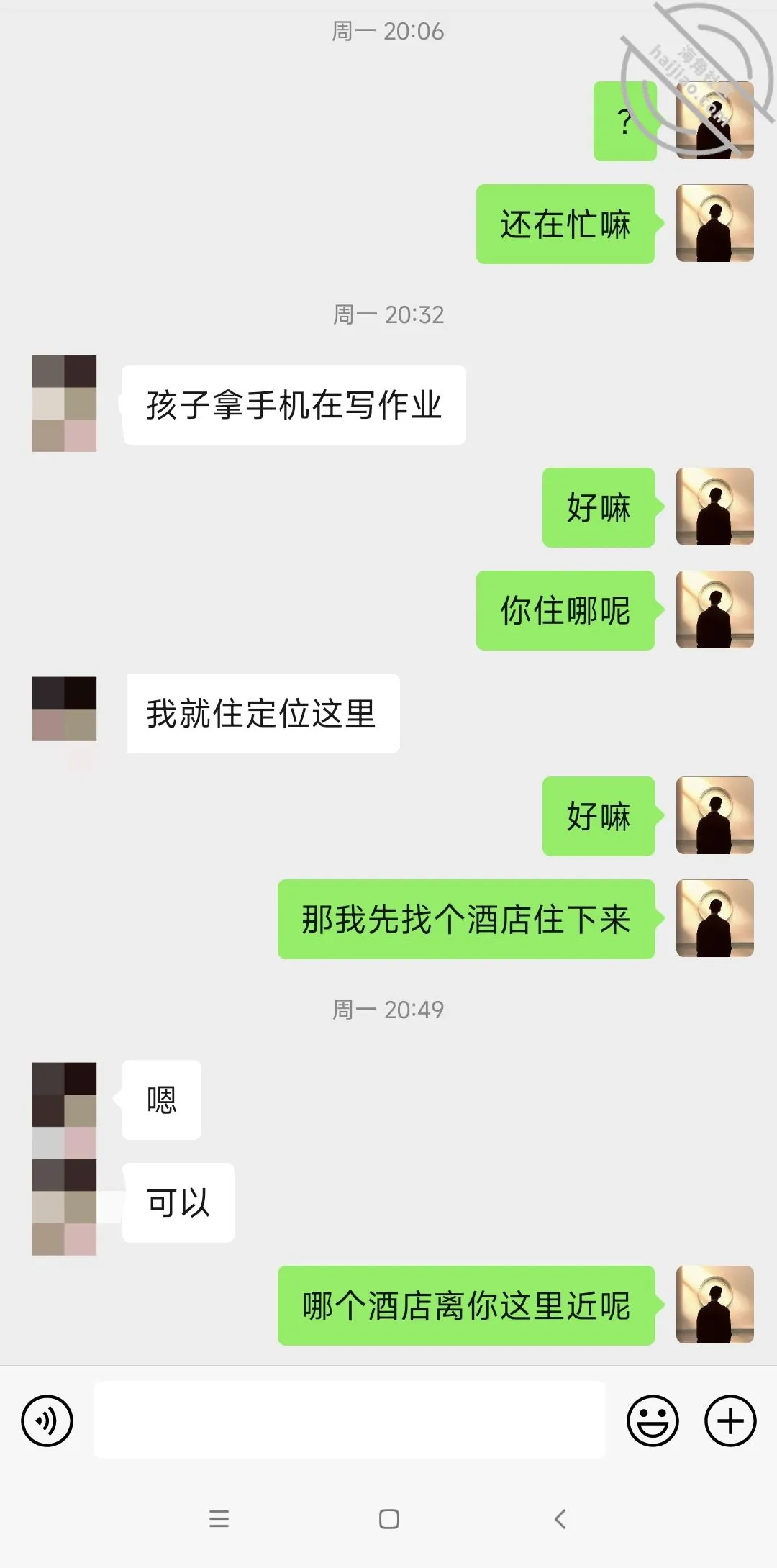Image resolution: width=777 pixels, height=1568 pixels.
Task: Open sender avatar beside 还在忙嘛
Action: 715,223
